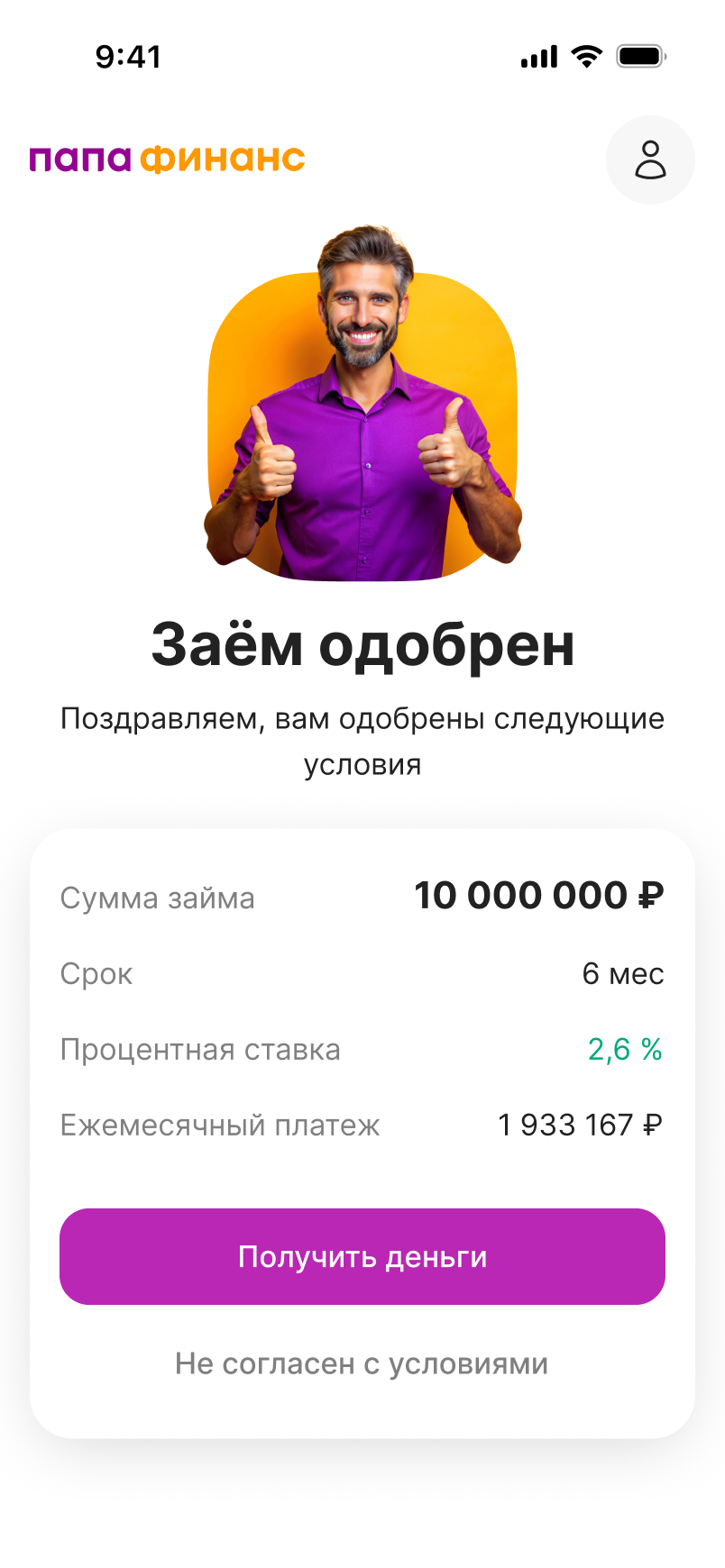Click the clock showing 9:41

(128, 56)
